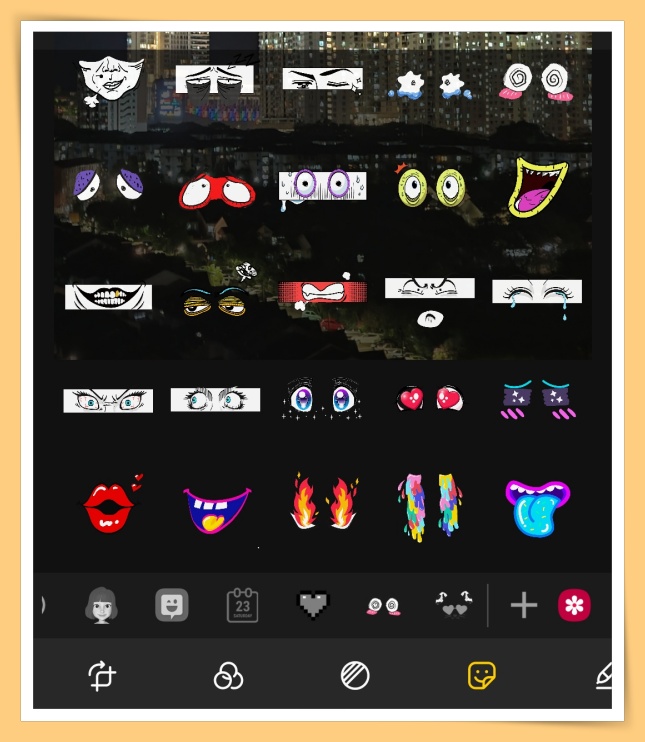Pick the yellow open laughing mouth sticker

pyautogui.click(x=538, y=187)
